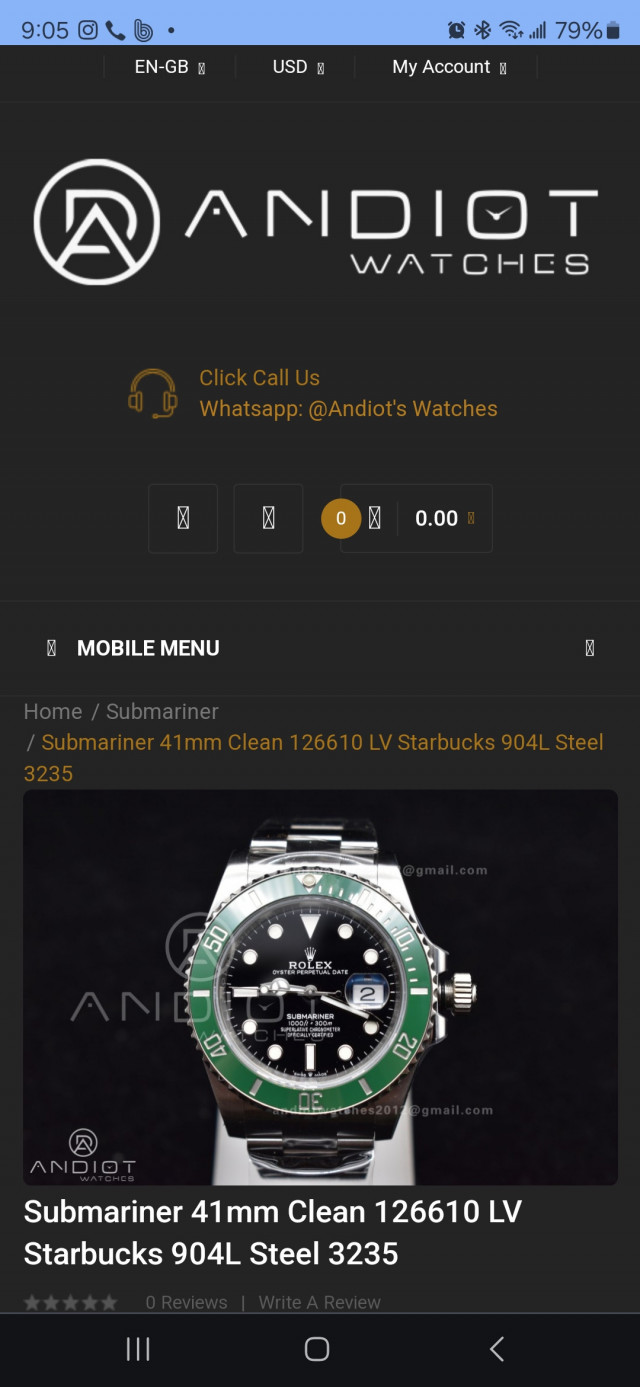Go to Home breadcrumb
The width and height of the screenshot is (640, 1387).
(x=53, y=711)
